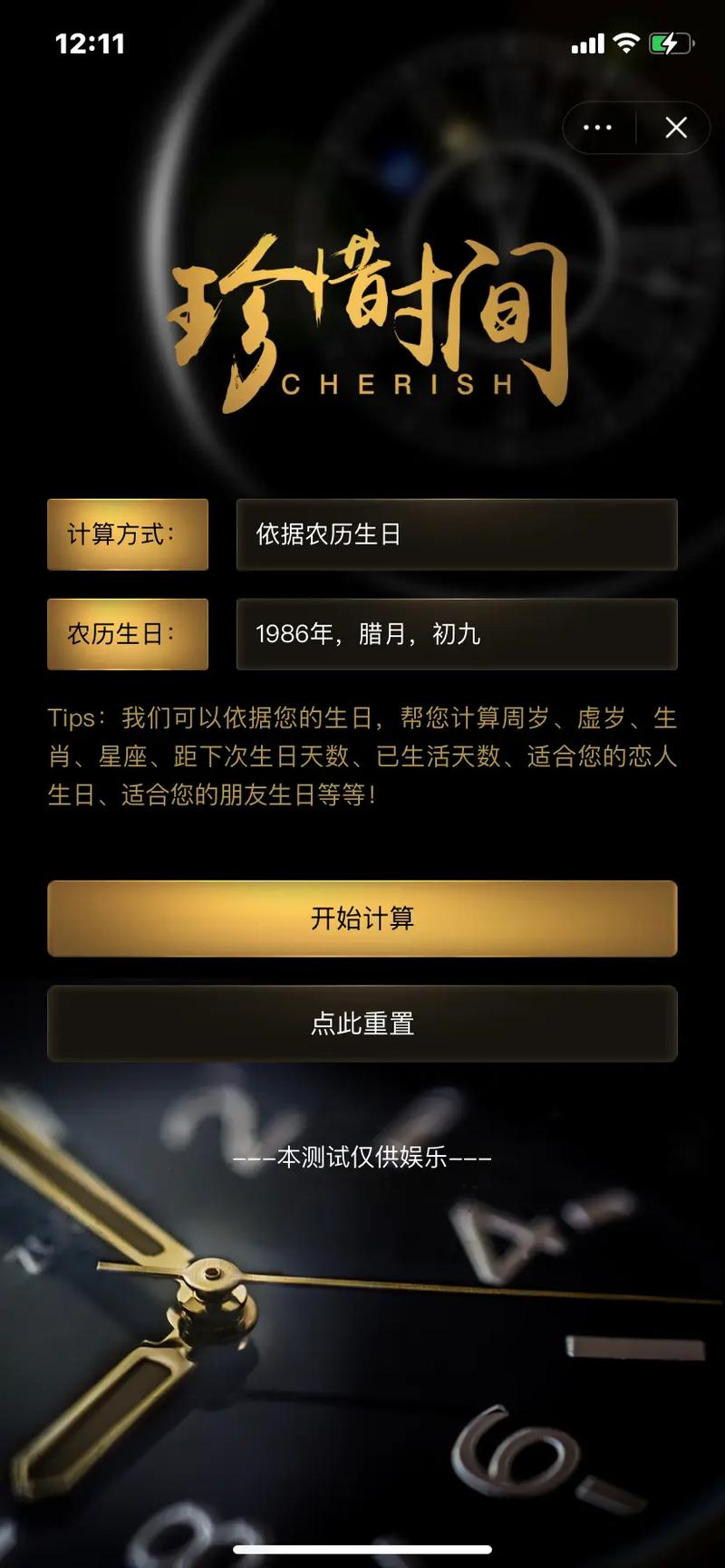Select the 计算方式 golden label
725x1568 pixels.
point(128,535)
